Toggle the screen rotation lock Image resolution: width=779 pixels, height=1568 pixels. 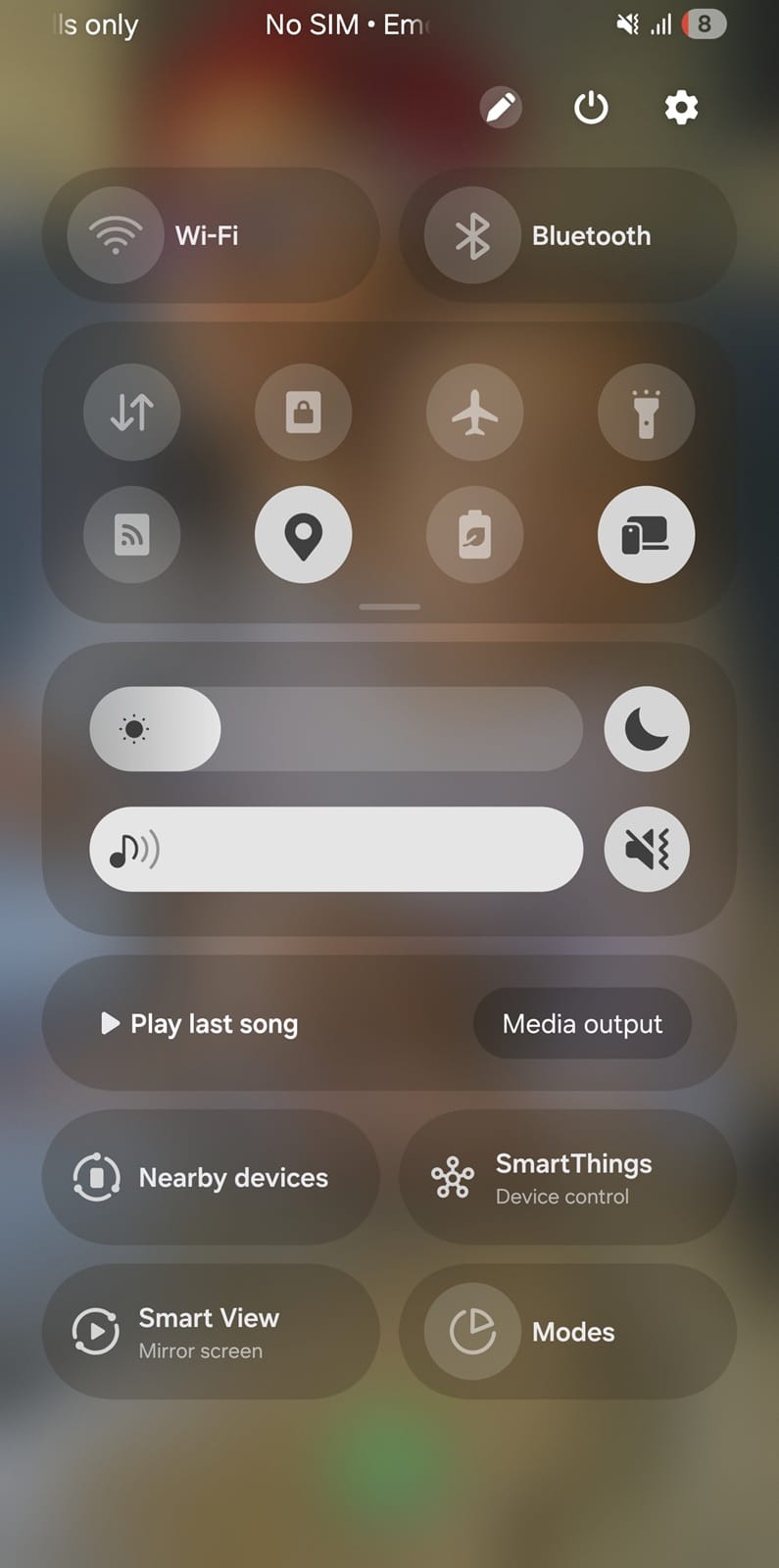(304, 412)
